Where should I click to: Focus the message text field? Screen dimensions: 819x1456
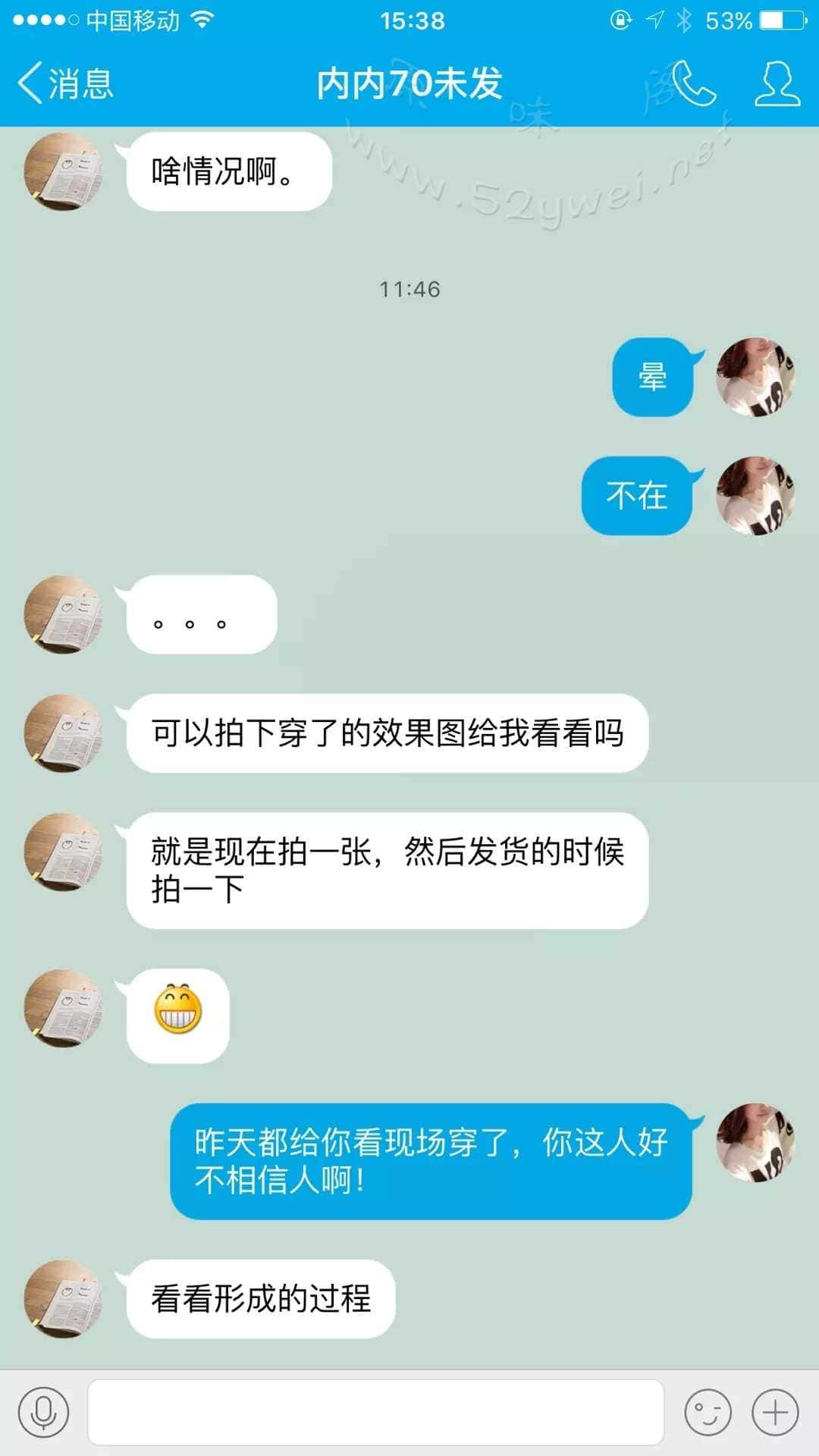tap(375, 1412)
